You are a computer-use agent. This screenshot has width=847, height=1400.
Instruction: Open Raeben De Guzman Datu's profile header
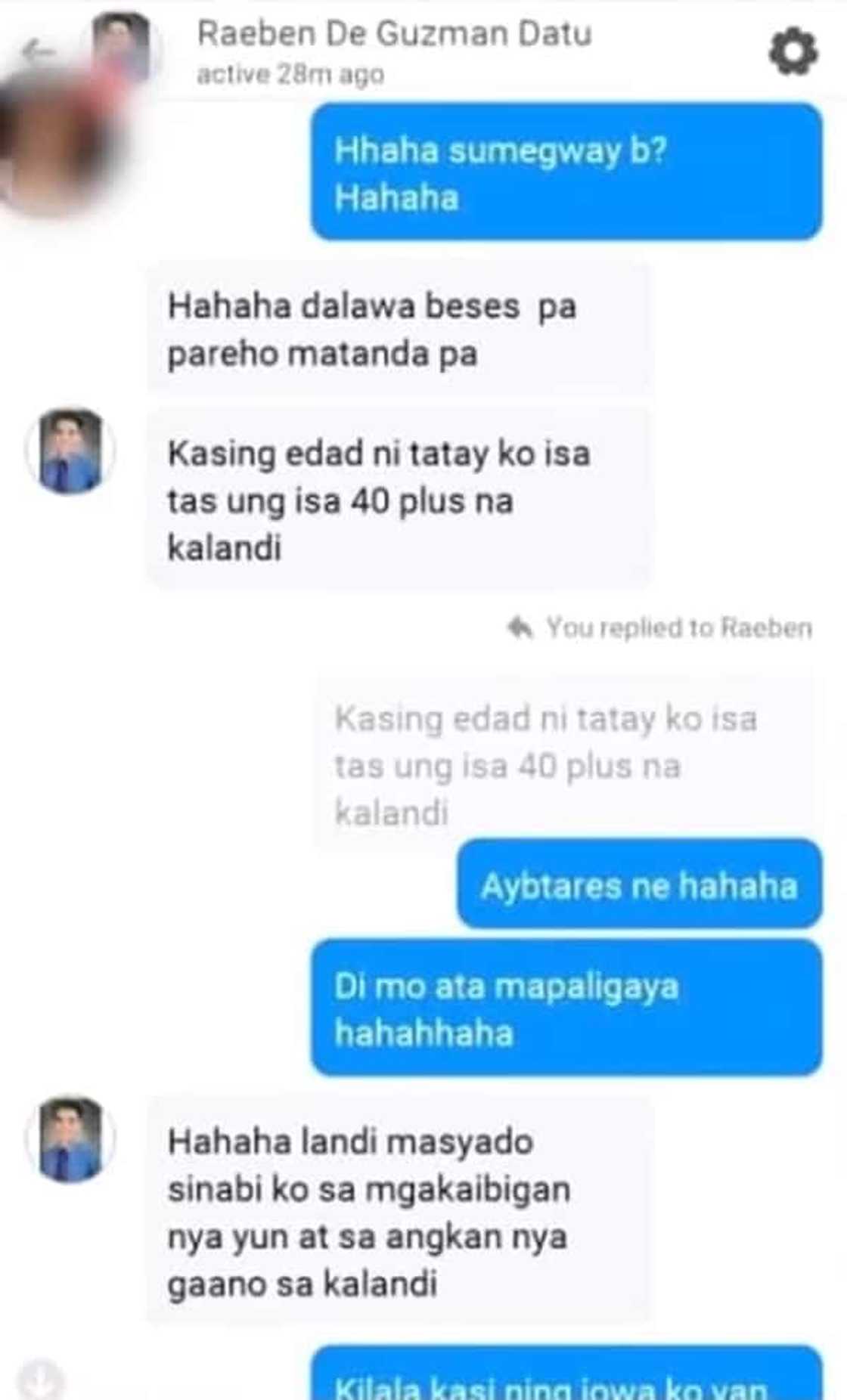coord(393,34)
